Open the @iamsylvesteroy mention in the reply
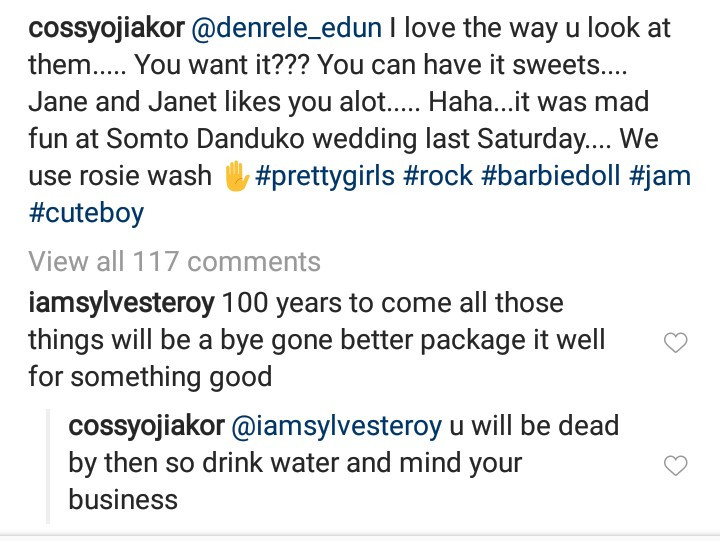720x541 pixels. 336,426
